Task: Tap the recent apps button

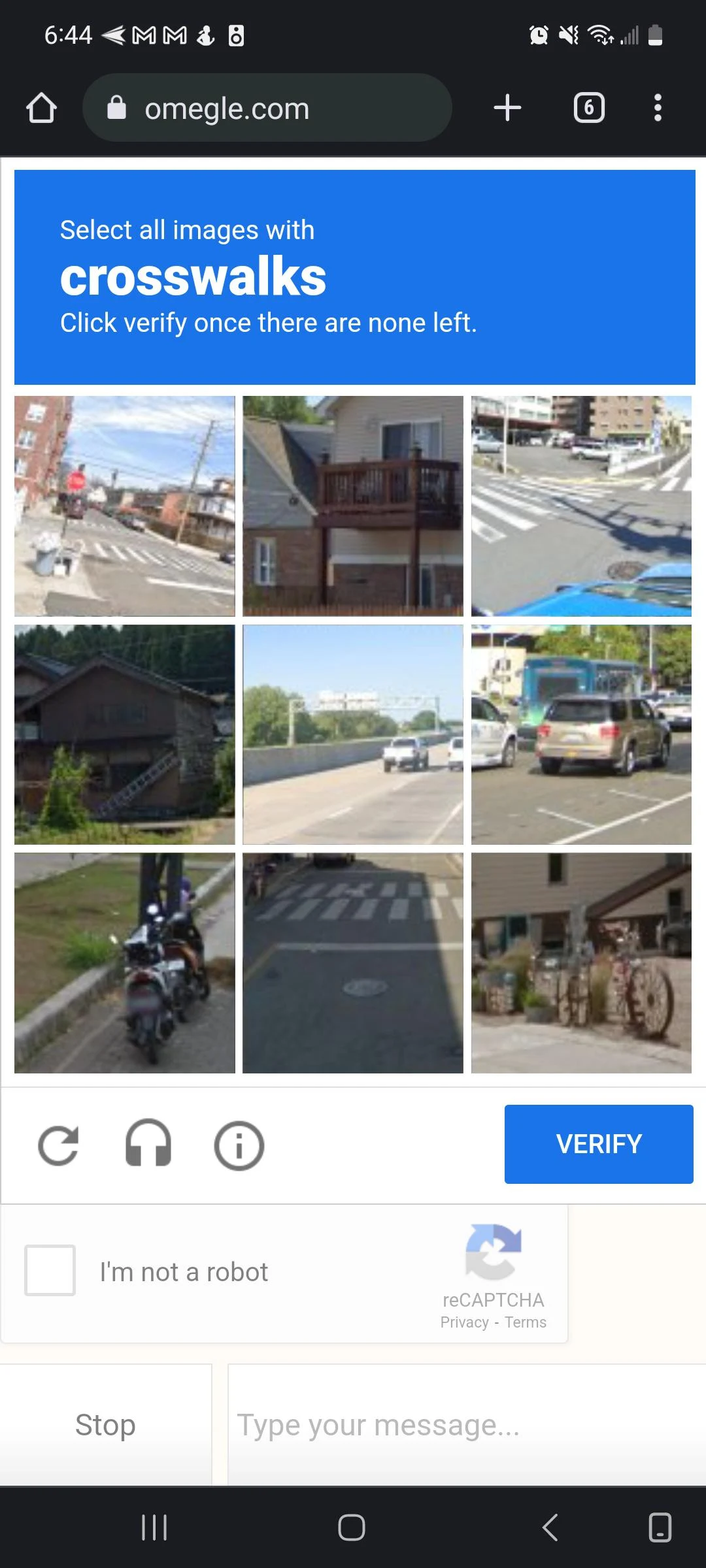Action: [x=153, y=1527]
